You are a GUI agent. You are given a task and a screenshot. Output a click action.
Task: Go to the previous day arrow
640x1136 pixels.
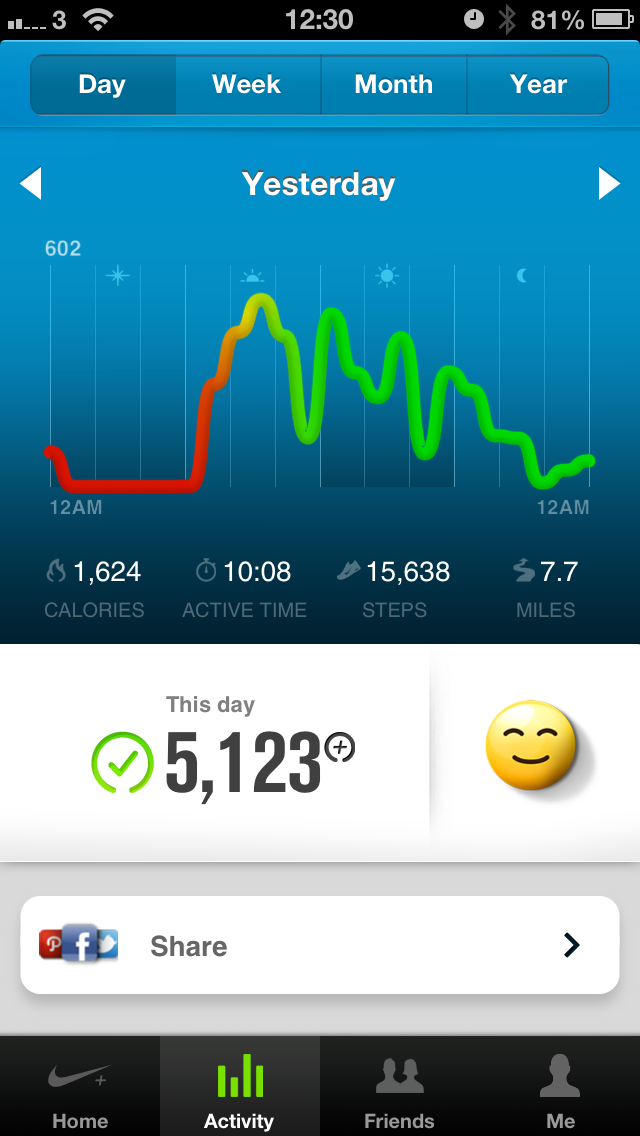tap(30, 183)
